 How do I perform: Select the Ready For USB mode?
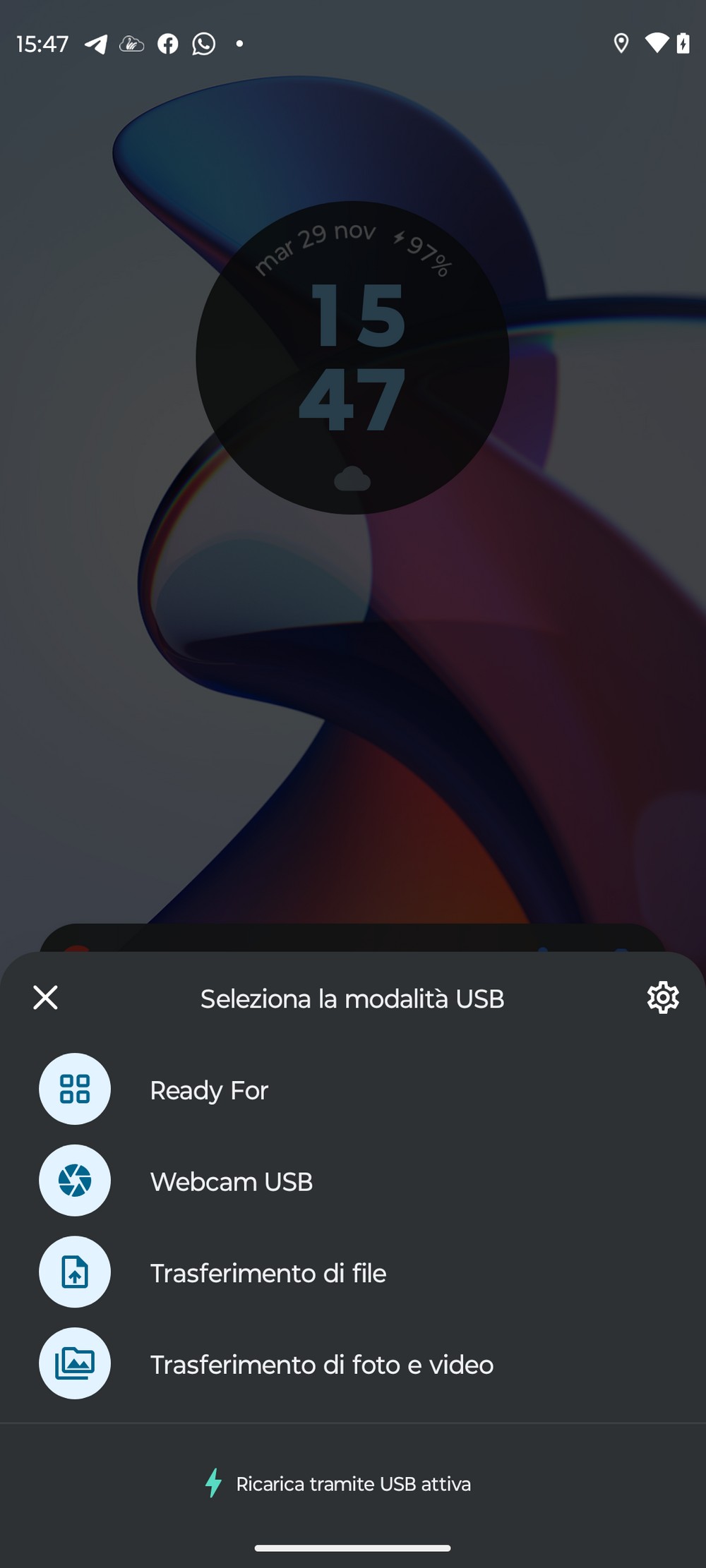tap(209, 1090)
